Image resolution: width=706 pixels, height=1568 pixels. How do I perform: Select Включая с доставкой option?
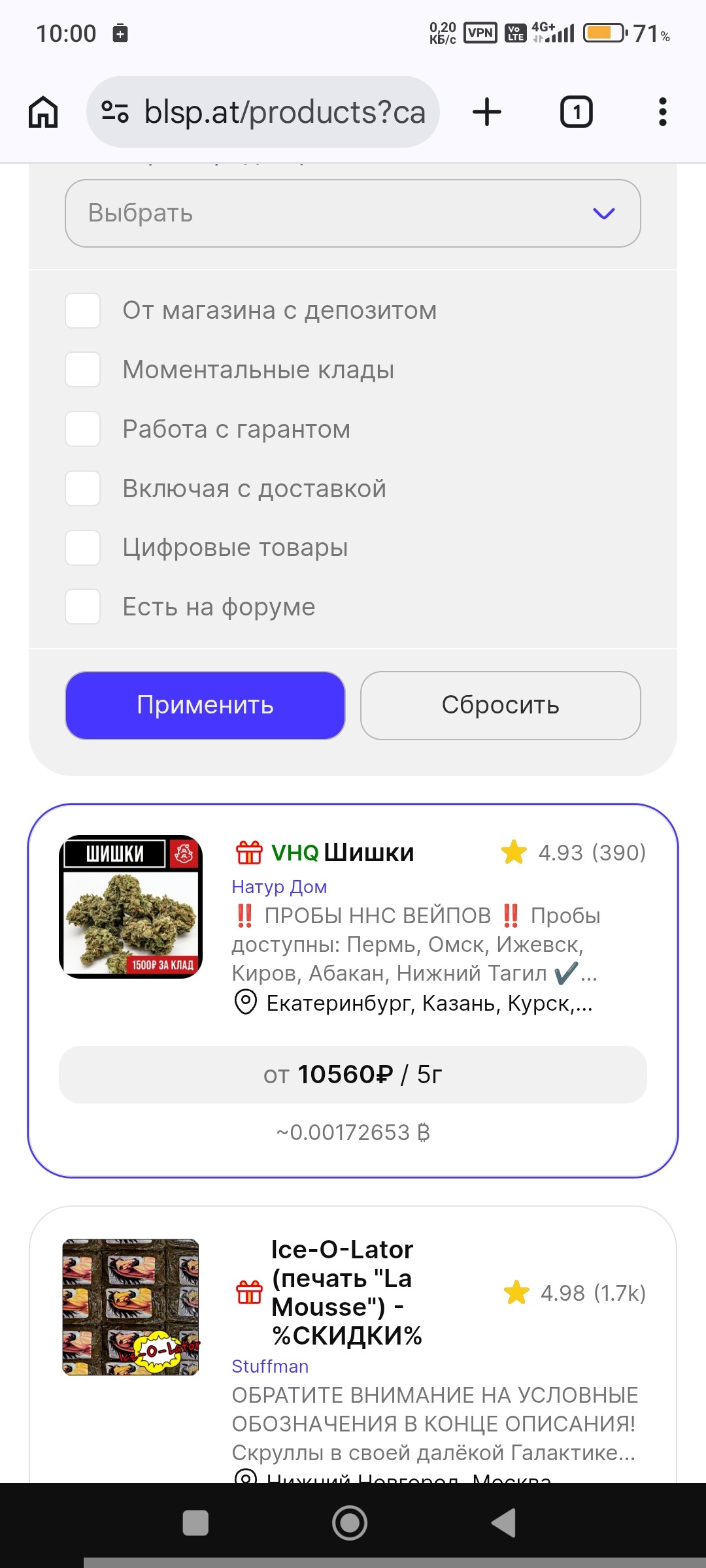(83, 489)
